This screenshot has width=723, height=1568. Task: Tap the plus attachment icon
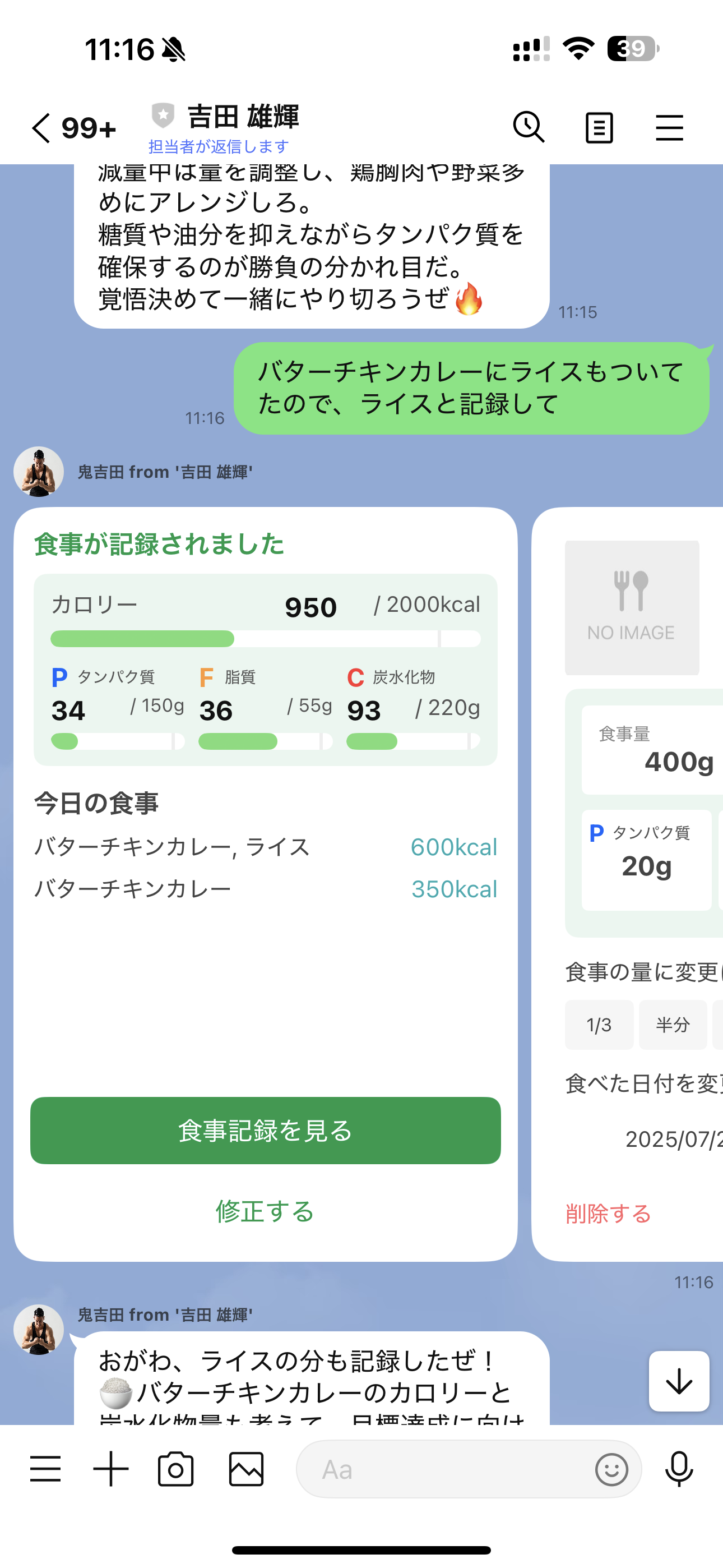(110, 1469)
